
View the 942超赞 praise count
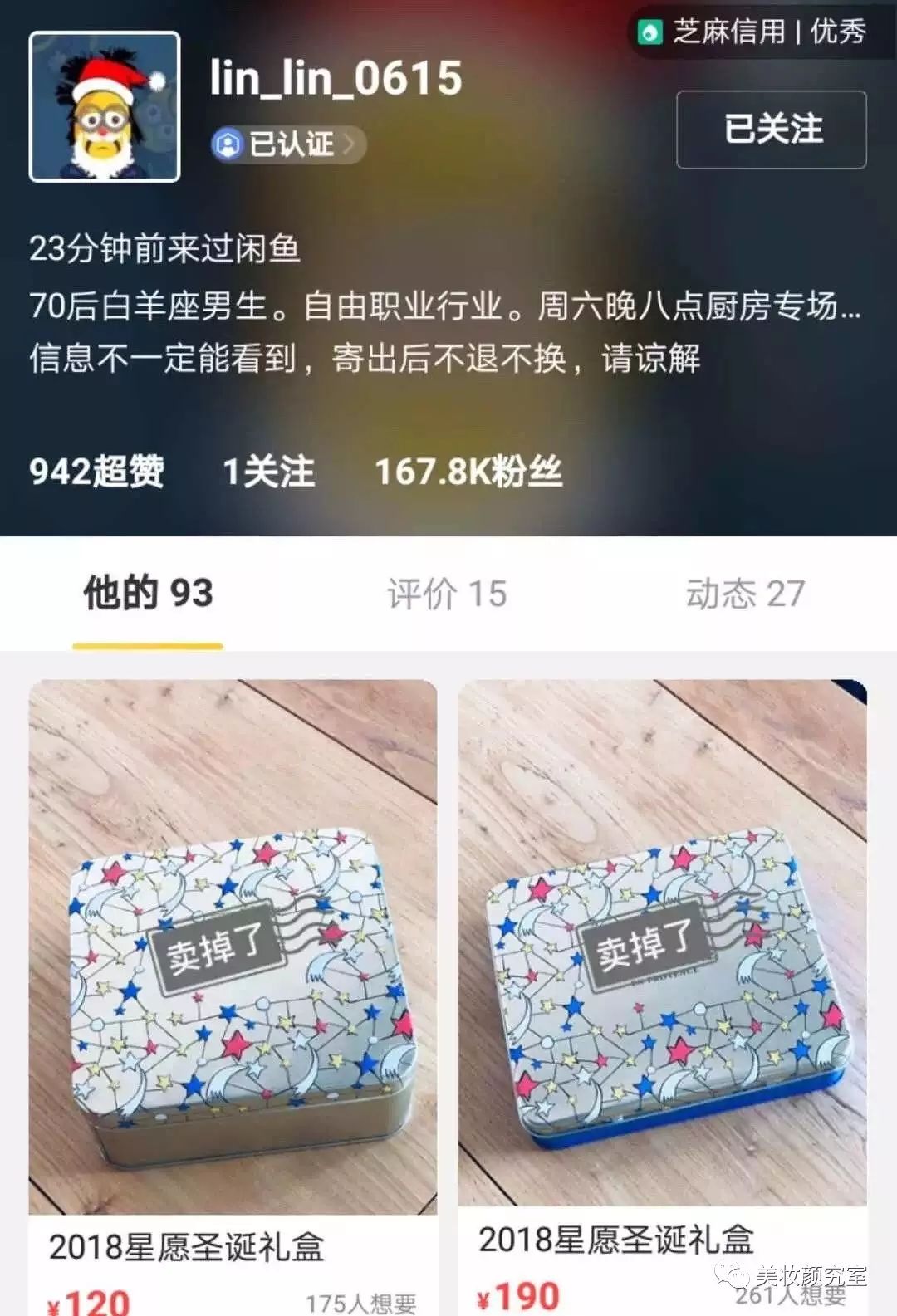(x=96, y=472)
